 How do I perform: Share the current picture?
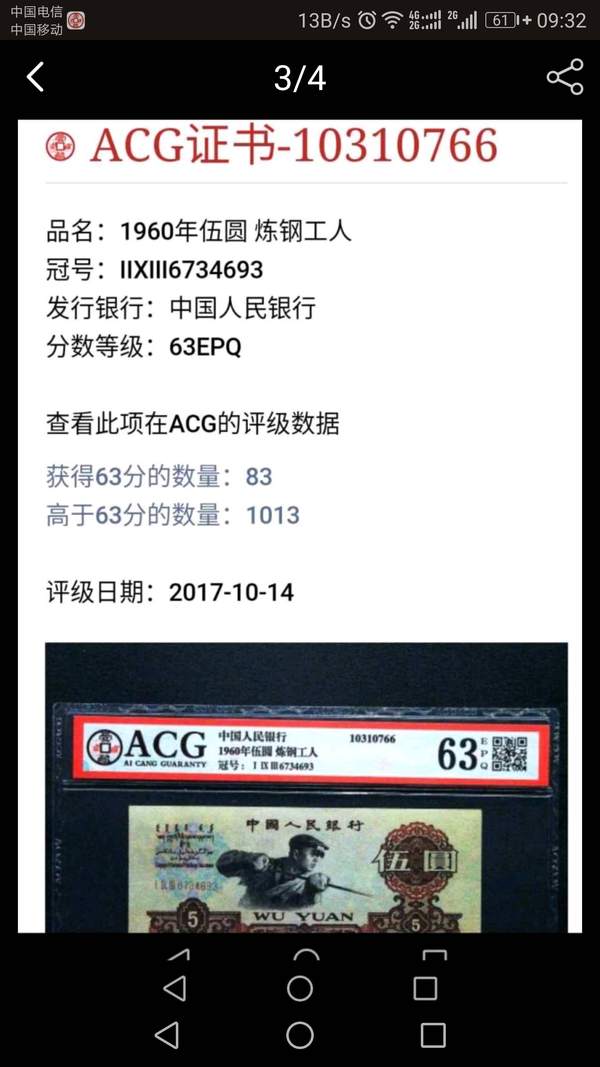pos(564,77)
